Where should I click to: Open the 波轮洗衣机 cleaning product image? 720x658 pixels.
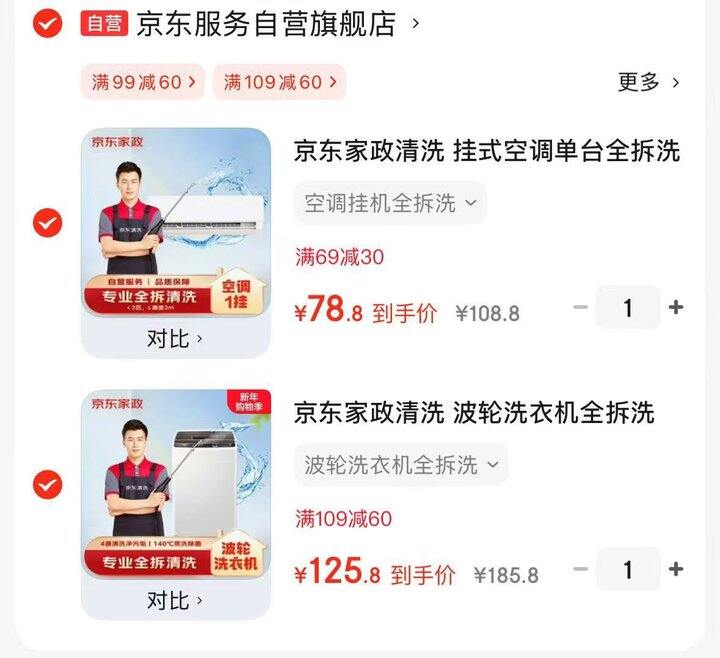pos(176,485)
